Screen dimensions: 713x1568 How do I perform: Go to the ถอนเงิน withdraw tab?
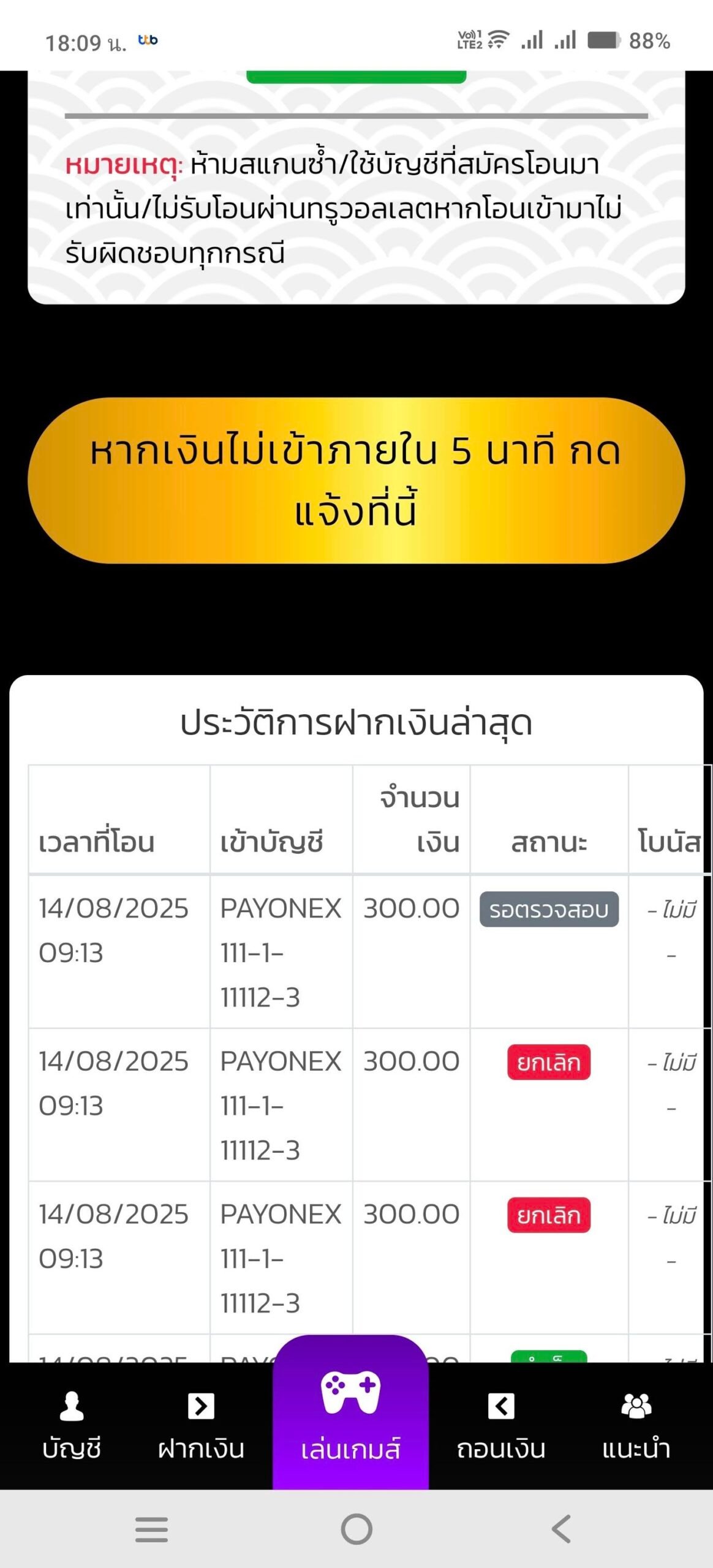[500, 1425]
